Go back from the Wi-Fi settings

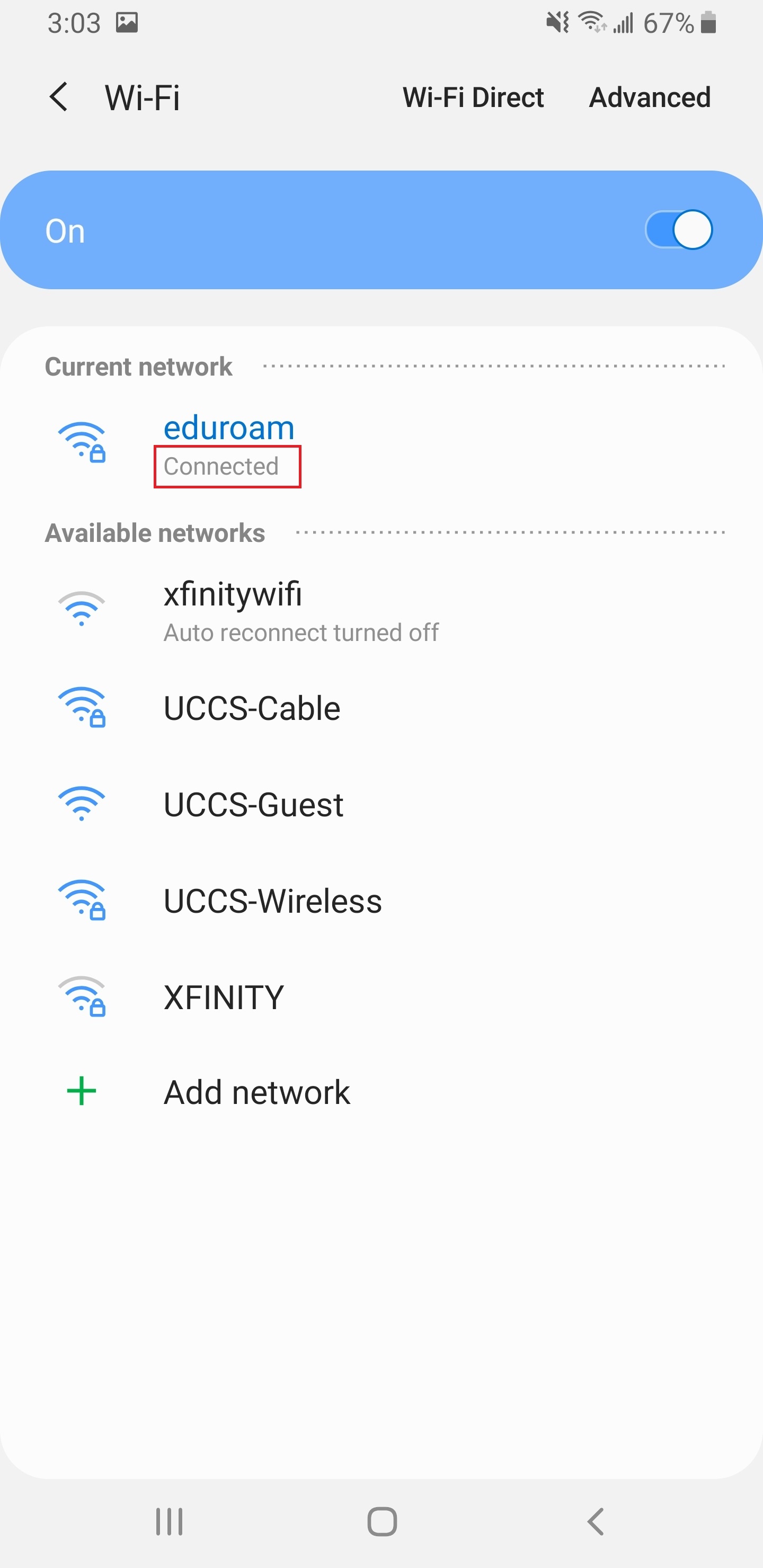pyautogui.click(x=59, y=97)
